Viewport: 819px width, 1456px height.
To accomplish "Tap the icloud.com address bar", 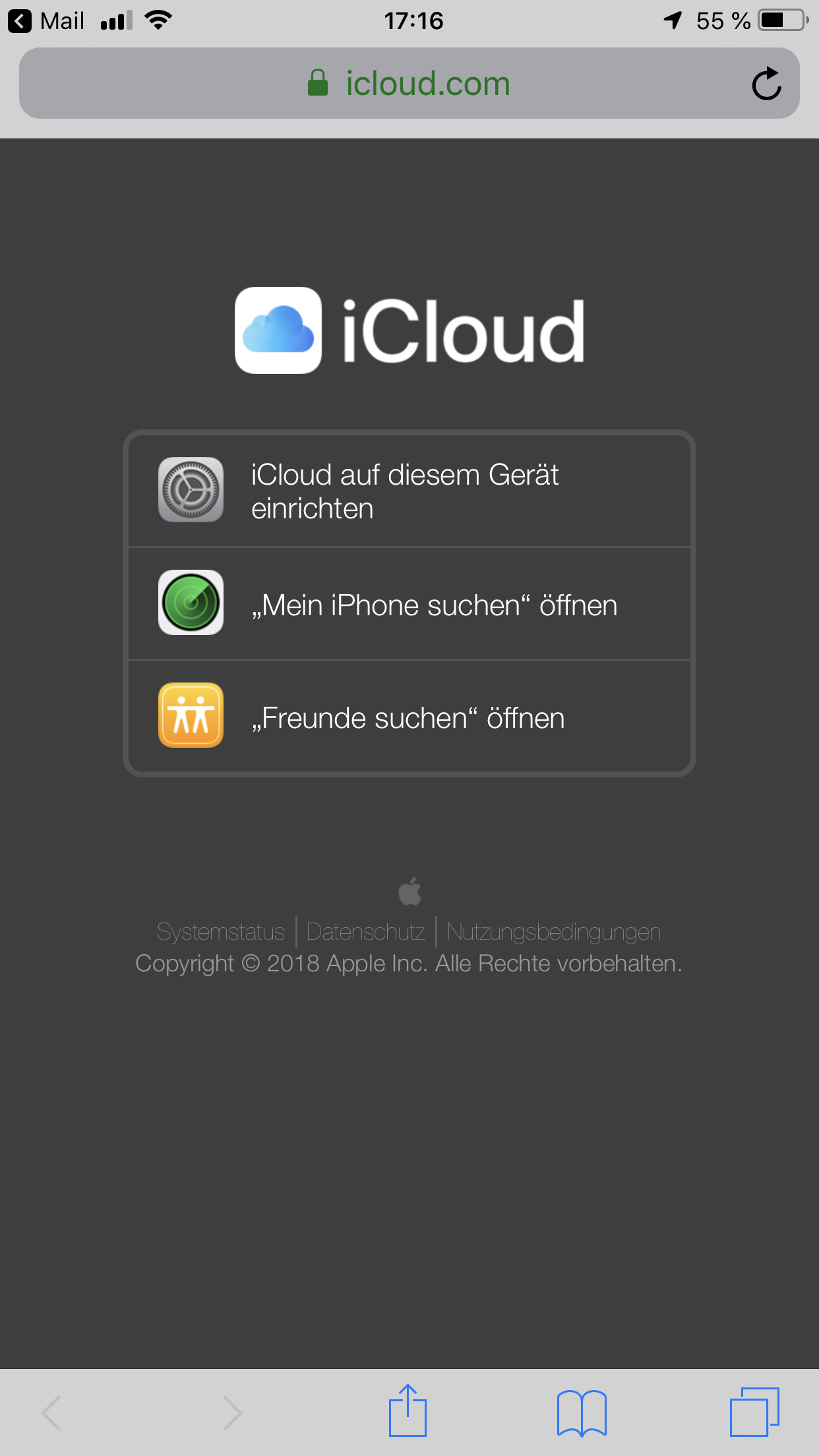I will click(x=427, y=82).
